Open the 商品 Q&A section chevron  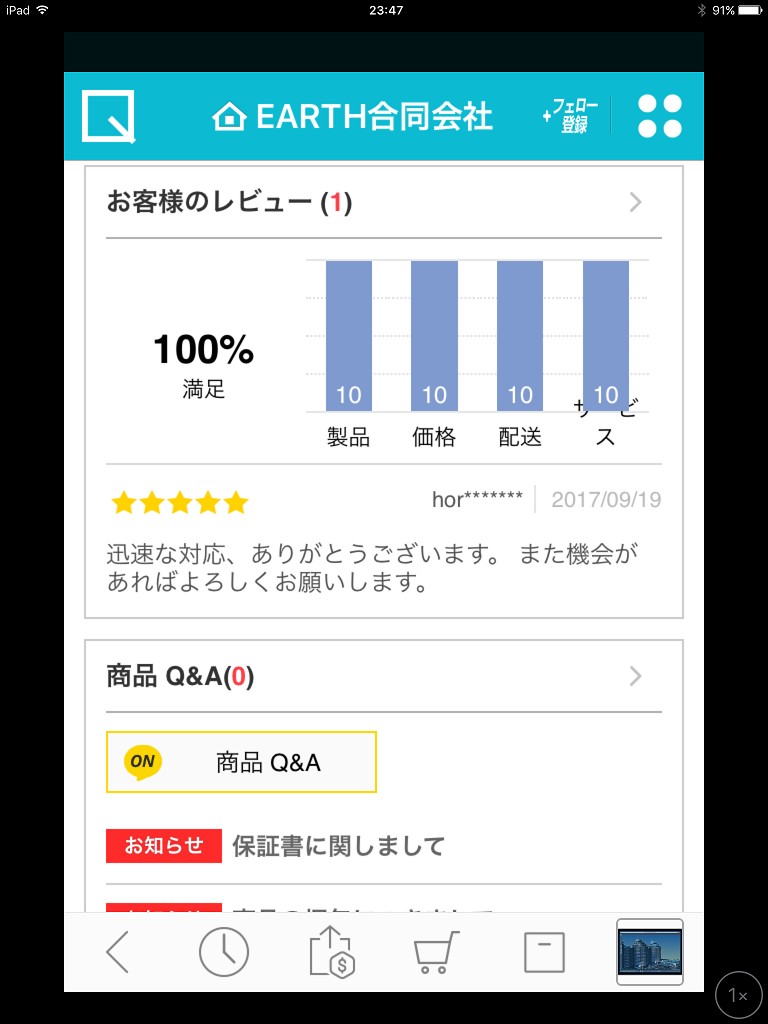(x=635, y=677)
